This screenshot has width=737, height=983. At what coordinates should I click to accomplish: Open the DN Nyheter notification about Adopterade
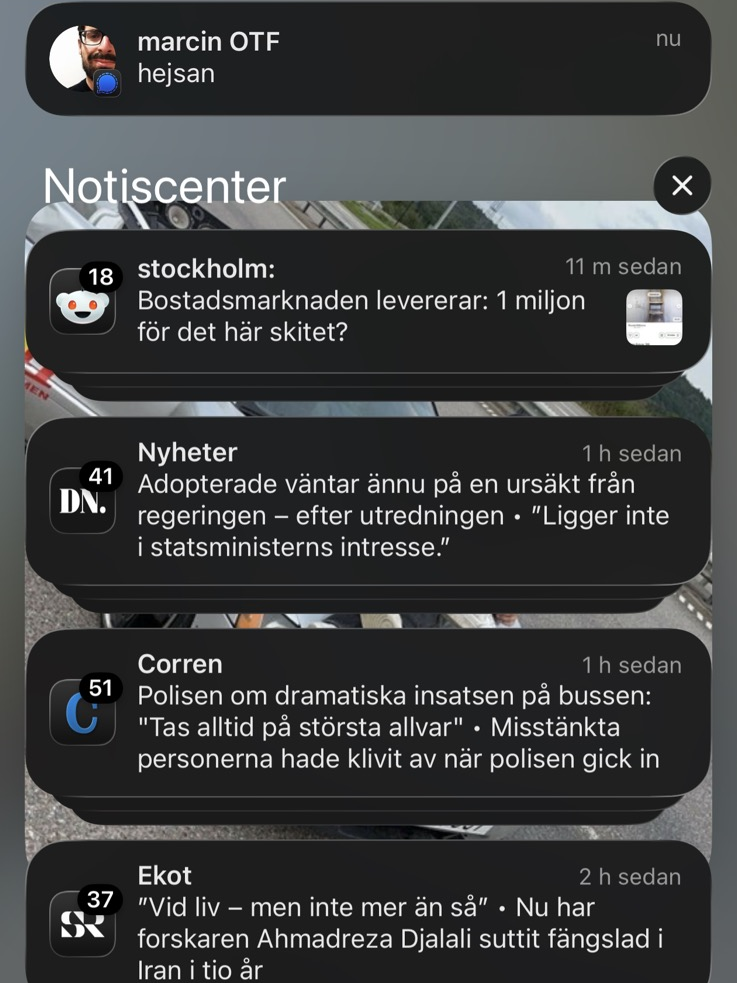(368, 500)
